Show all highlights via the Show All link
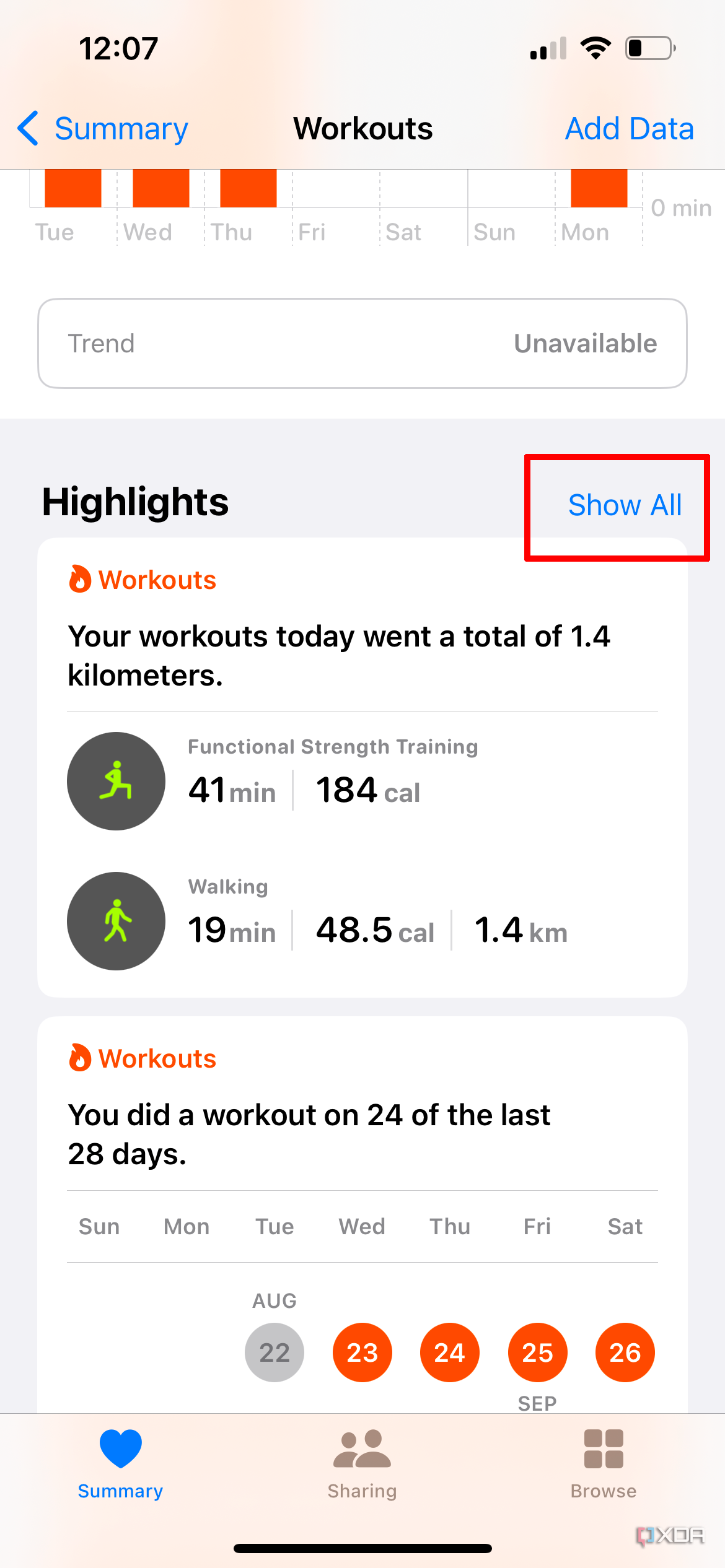Image resolution: width=725 pixels, height=1568 pixels. point(625,505)
